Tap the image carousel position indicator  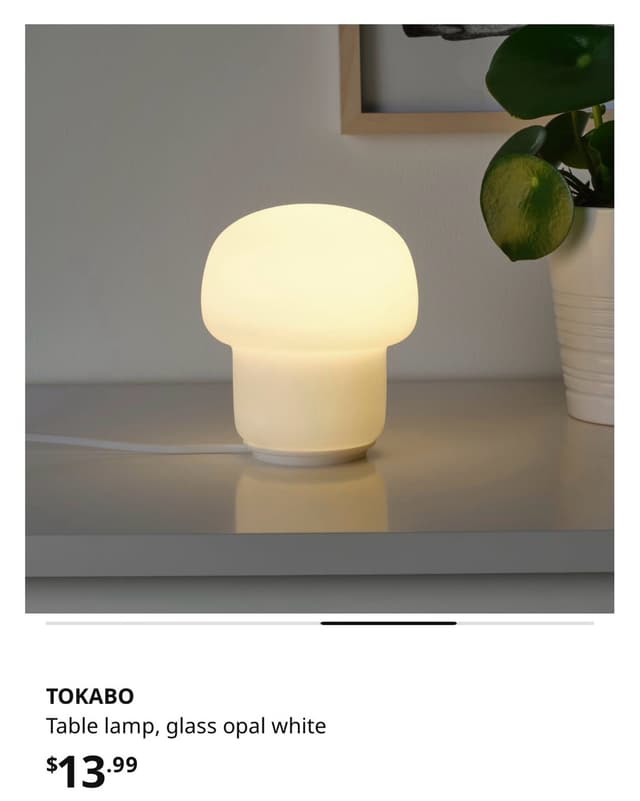(x=388, y=623)
